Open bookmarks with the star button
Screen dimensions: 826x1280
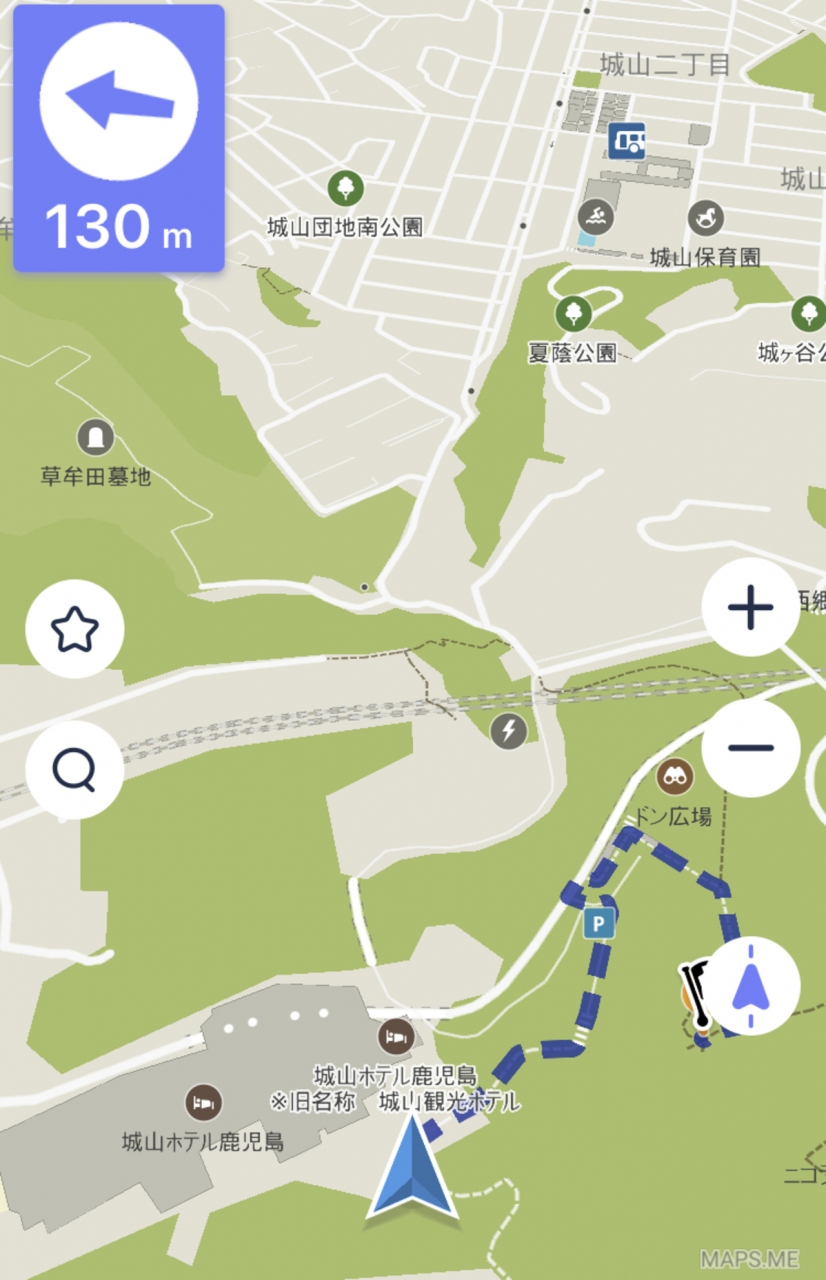(x=75, y=630)
